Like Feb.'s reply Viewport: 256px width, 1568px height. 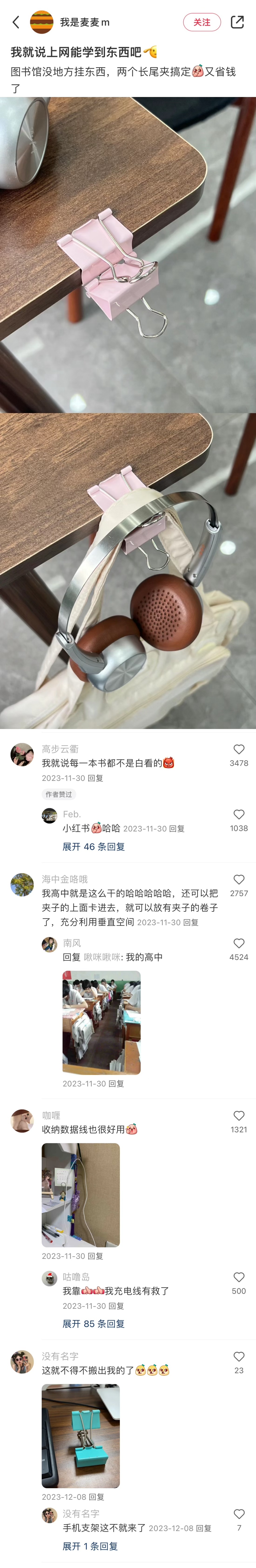point(239,814)
